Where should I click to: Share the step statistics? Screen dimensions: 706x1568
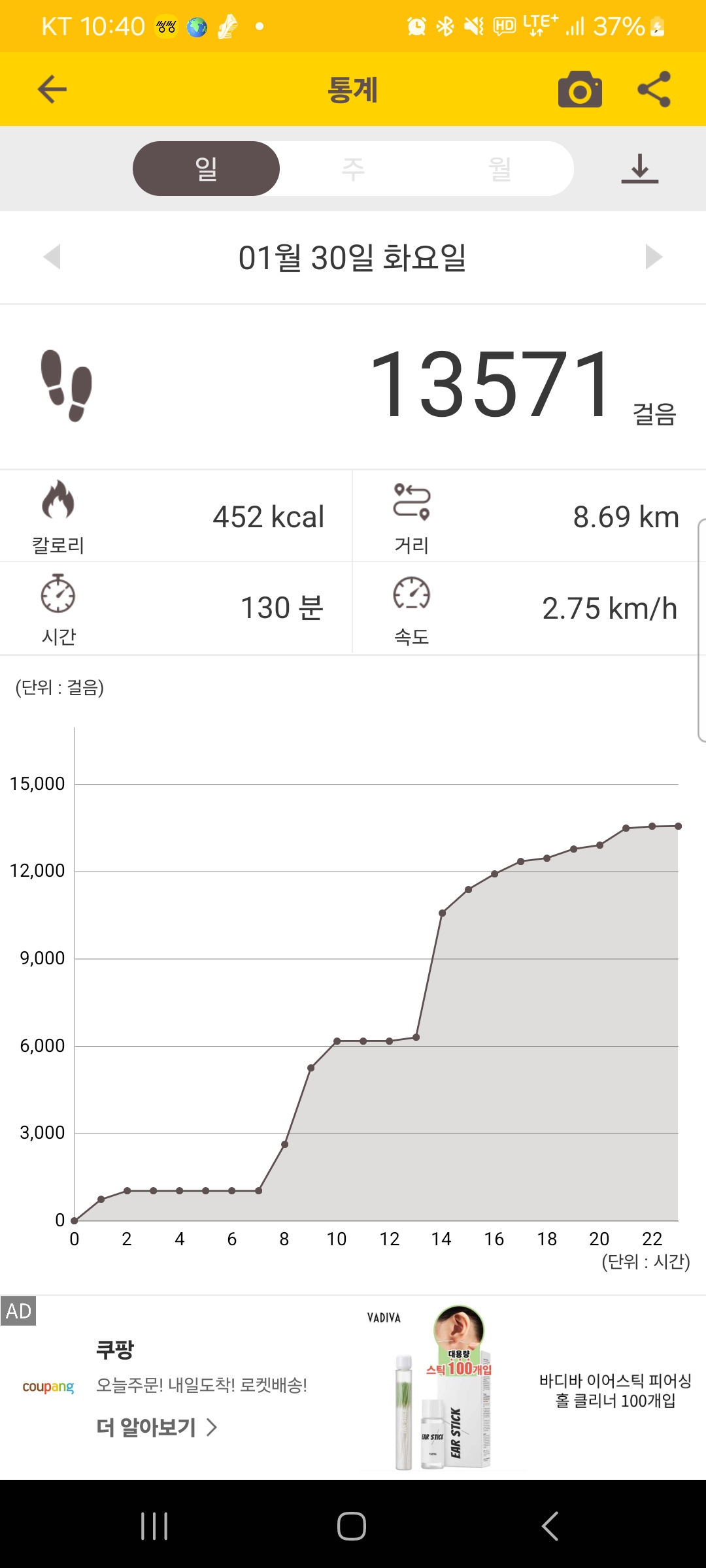point(654,90)
